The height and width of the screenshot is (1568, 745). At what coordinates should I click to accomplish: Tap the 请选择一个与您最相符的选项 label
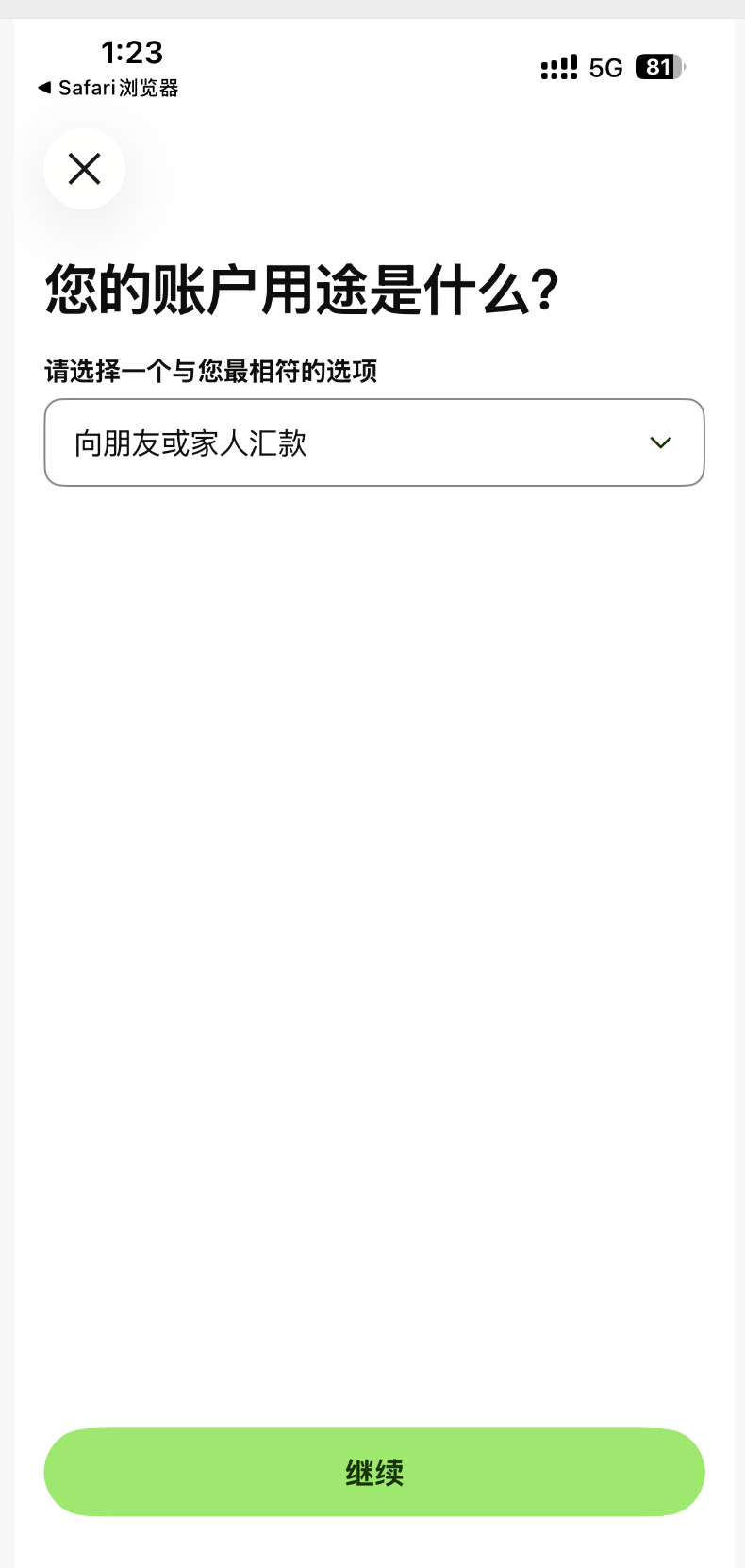[210, 372]
